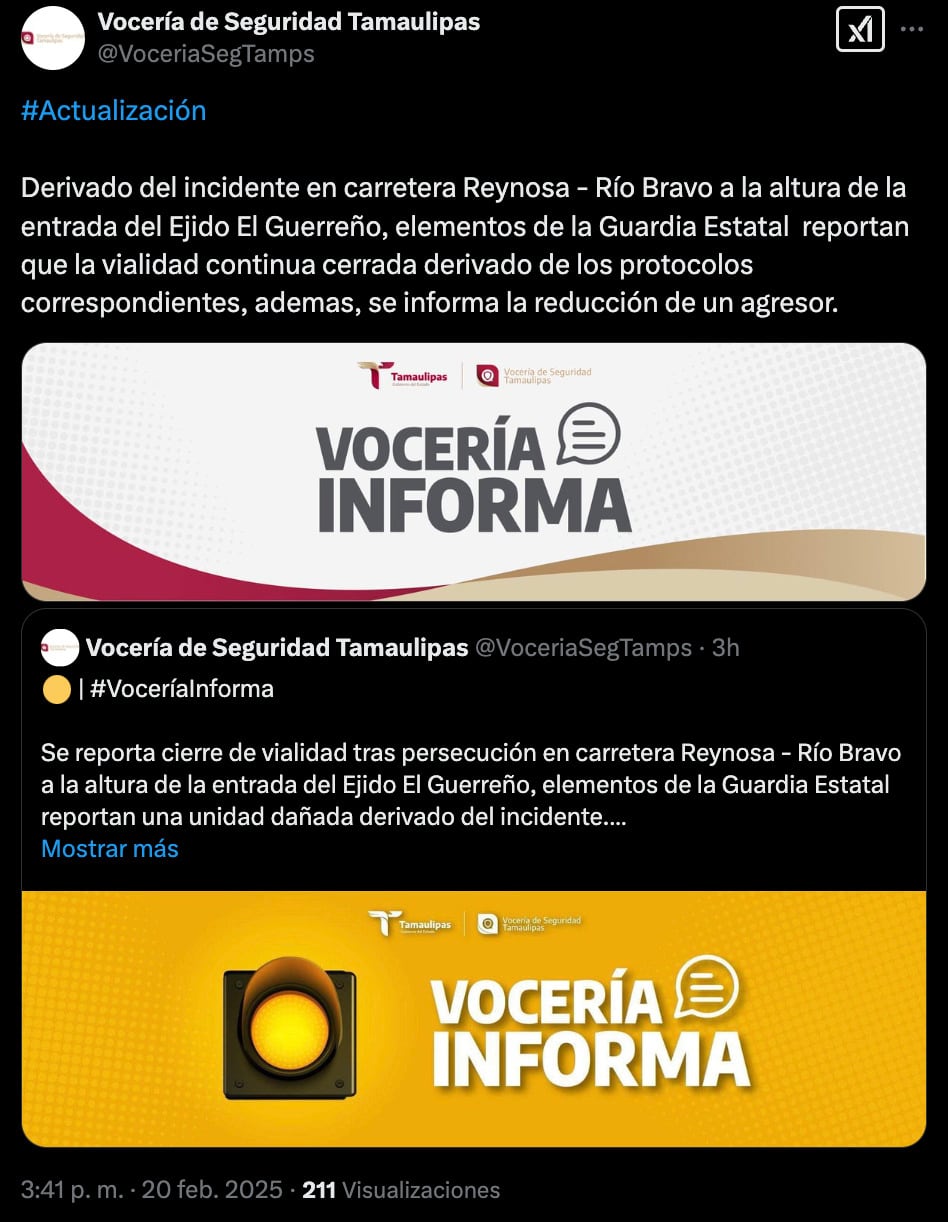Viewport: 948px width, 1222px height.
Task: Open the quoted tweet's profile avatar
Action: click(59, 648)
